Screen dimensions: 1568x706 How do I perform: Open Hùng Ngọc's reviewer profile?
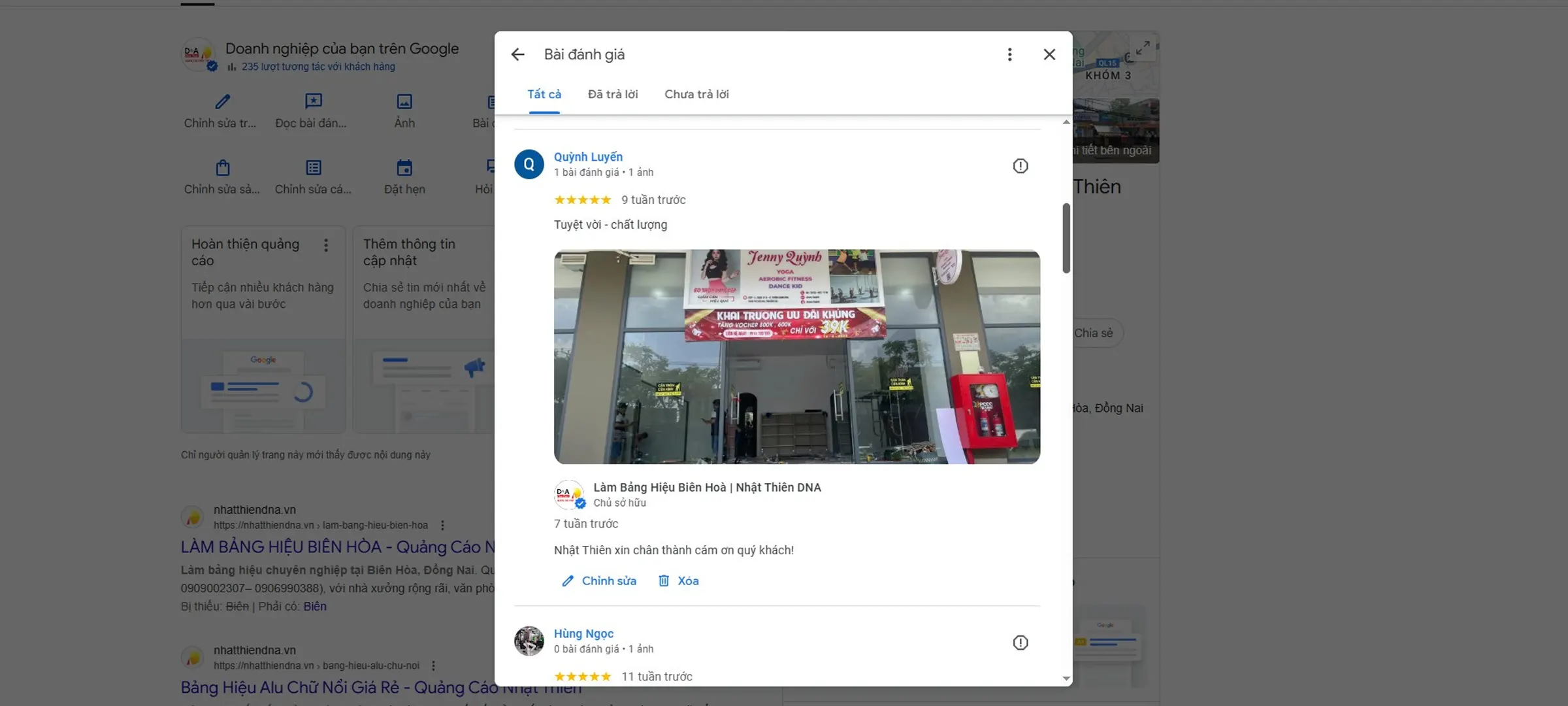click(583, 633)
